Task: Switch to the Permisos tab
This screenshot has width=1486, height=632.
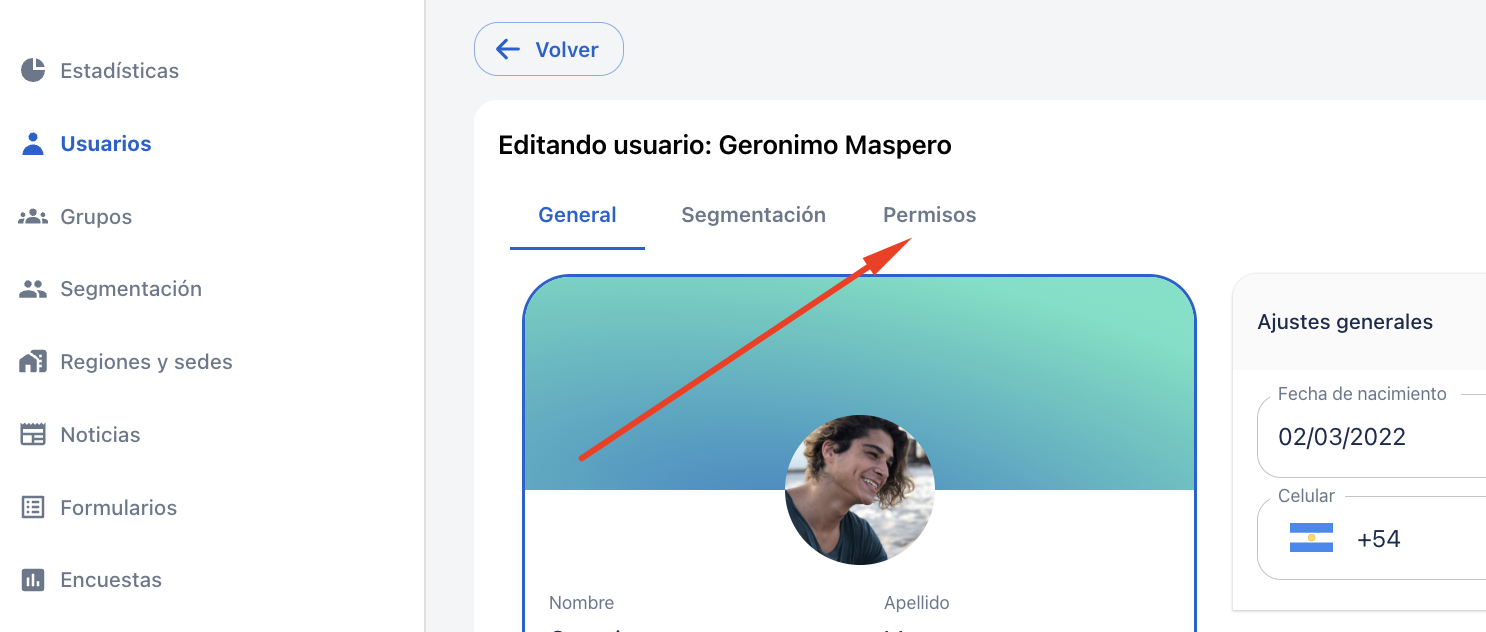Action: [x=929, y=215]
